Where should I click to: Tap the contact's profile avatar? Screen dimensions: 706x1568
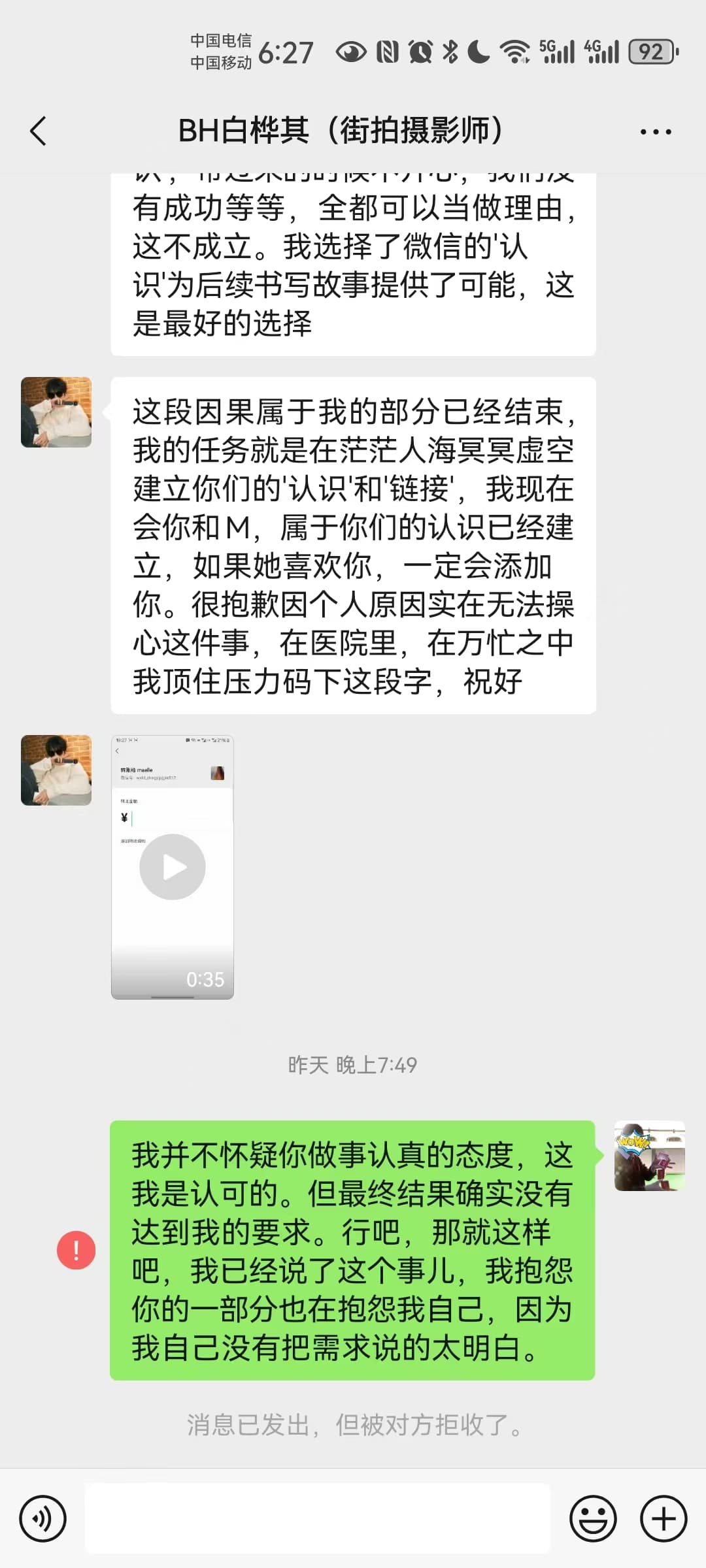pos(56,413)
